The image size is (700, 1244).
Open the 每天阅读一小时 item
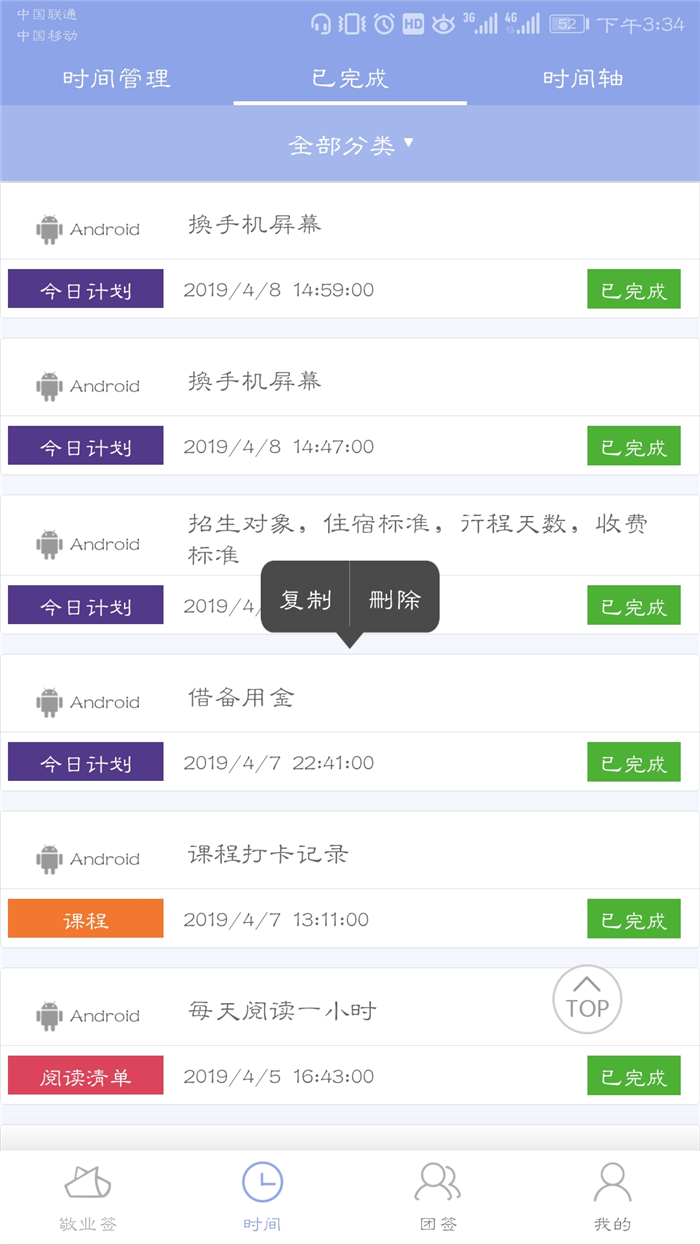(350, 1011)
